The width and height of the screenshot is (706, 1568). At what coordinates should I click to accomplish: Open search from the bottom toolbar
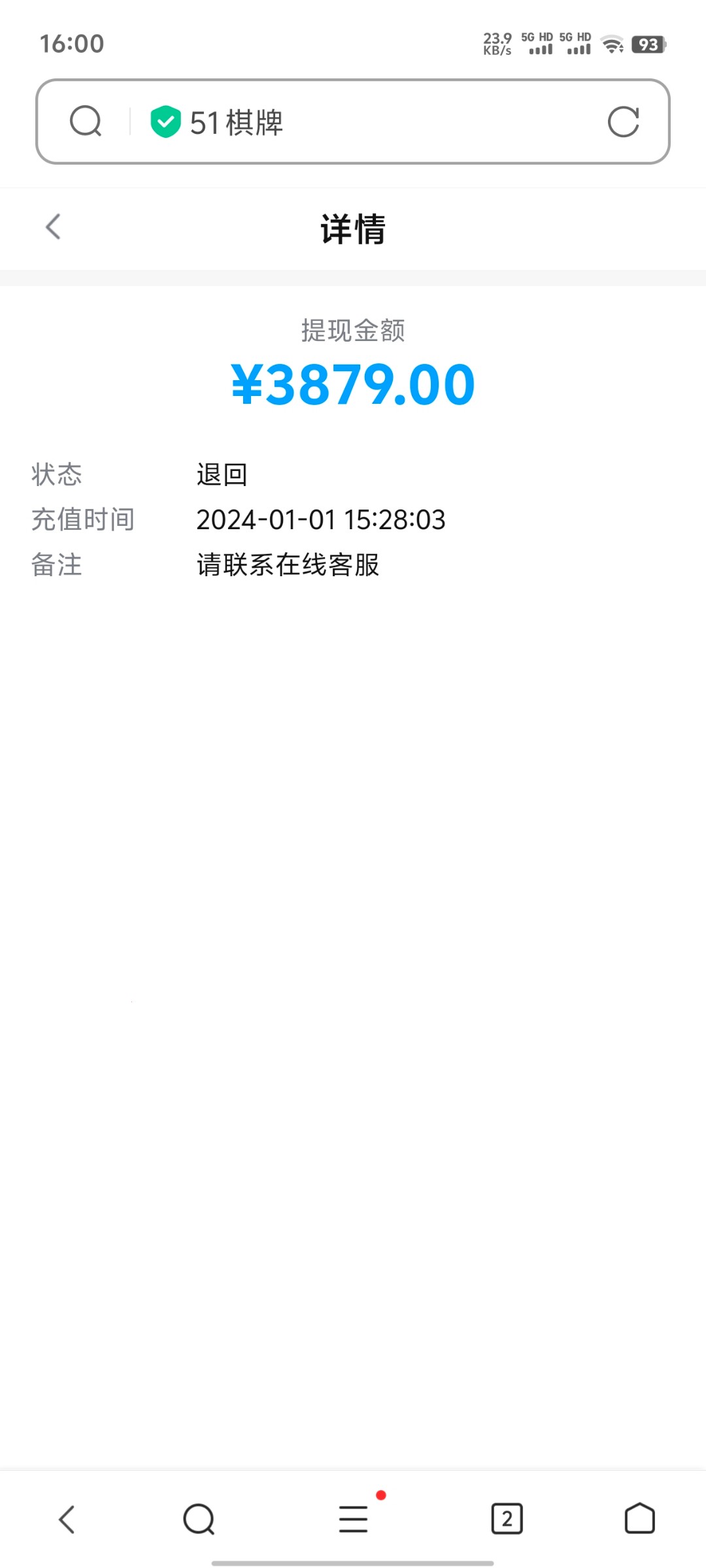199,1518
